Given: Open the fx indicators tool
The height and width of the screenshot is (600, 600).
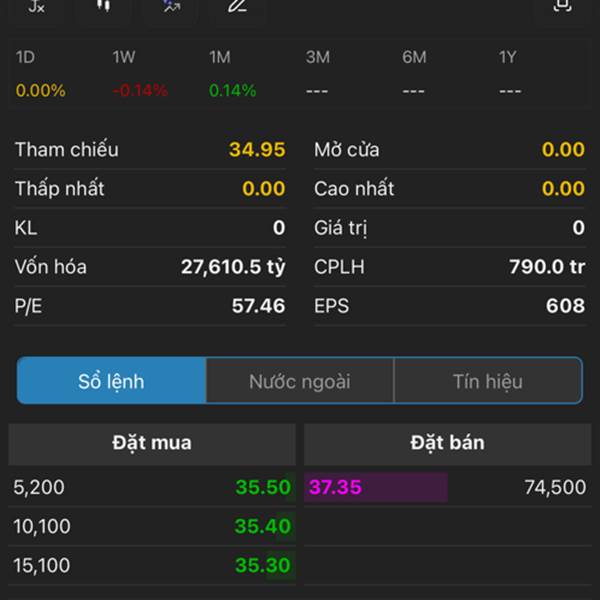Looking at the screenshot, I should pos(37,6).
